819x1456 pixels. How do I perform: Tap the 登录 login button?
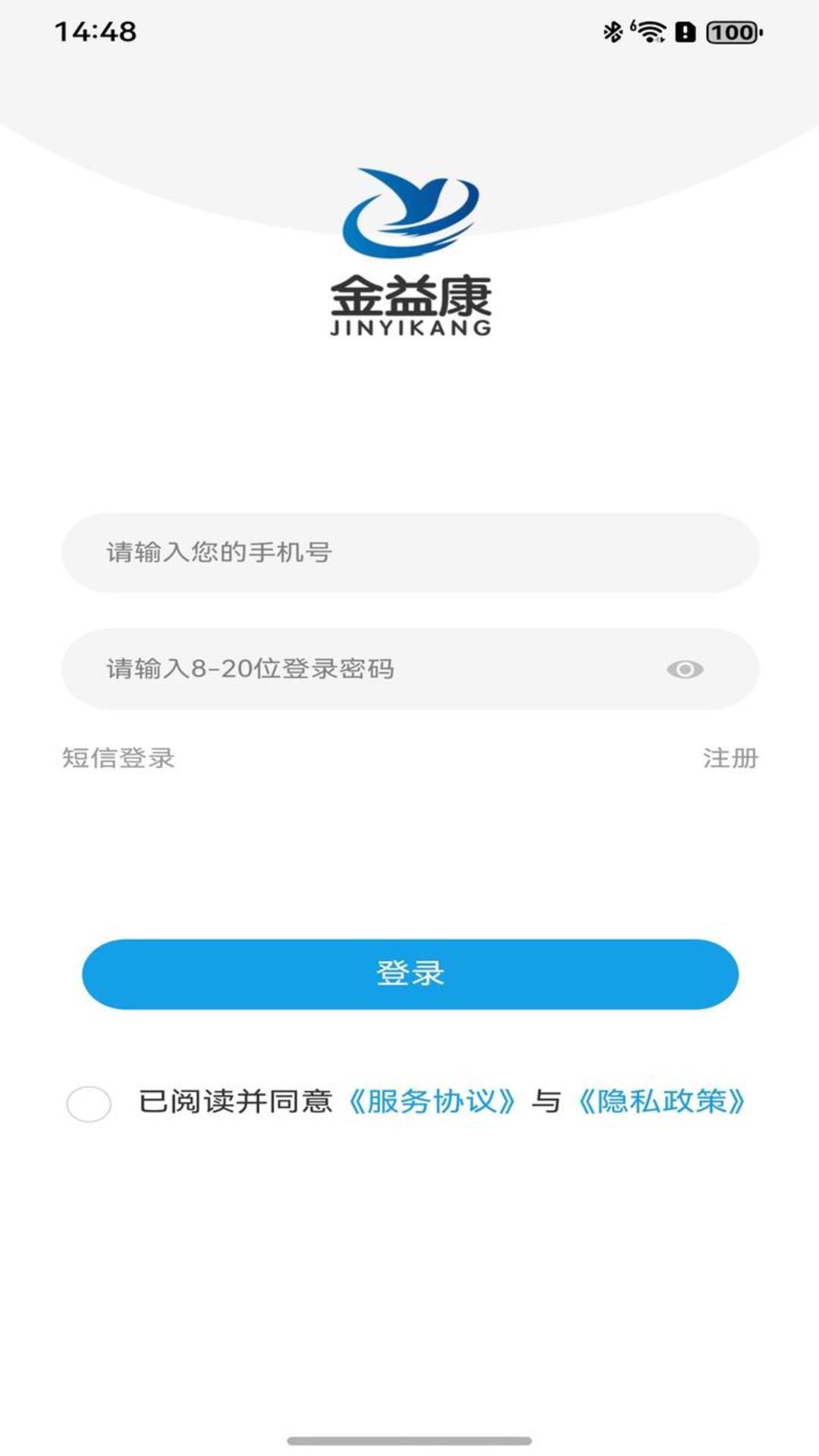tap(409, 975)
